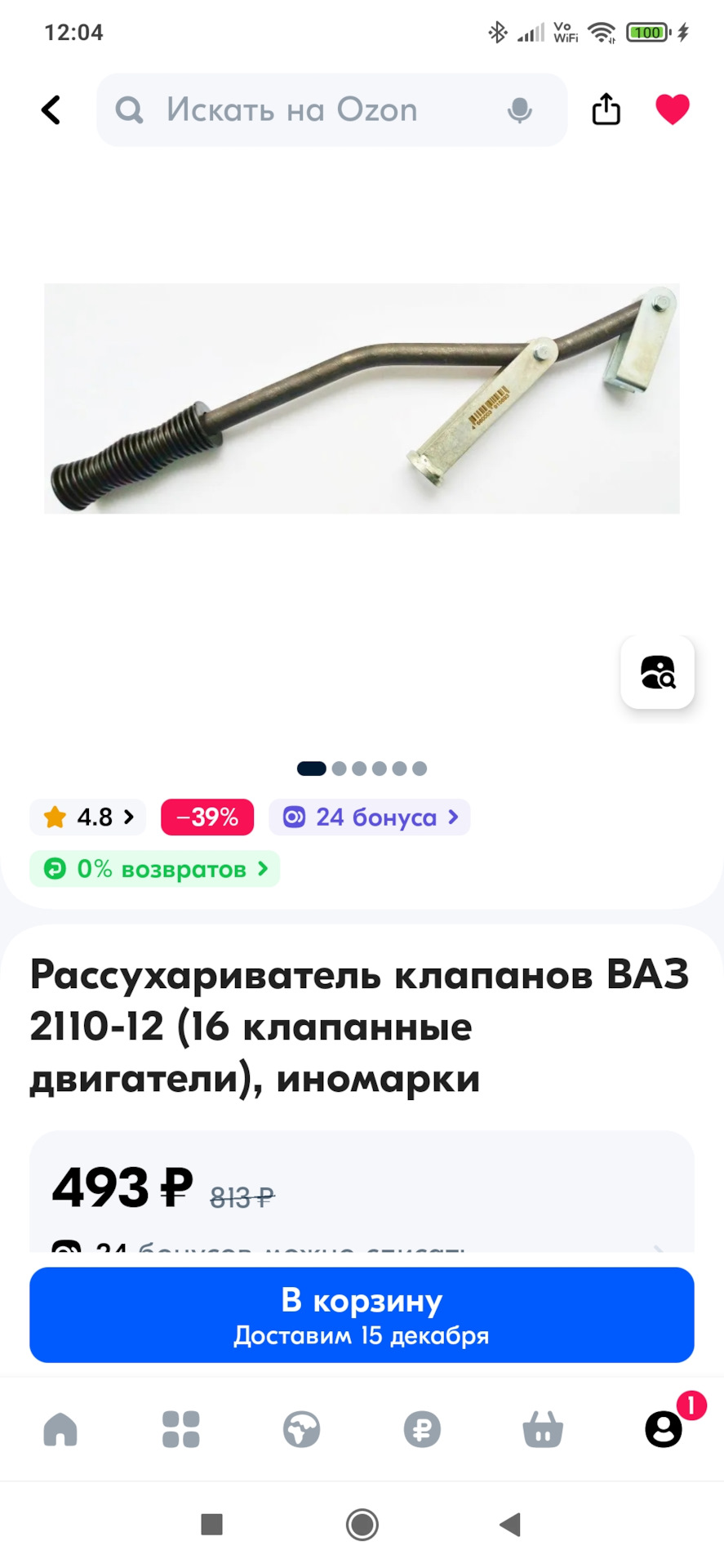Open the 0% возвратов info

pos(155,869)
